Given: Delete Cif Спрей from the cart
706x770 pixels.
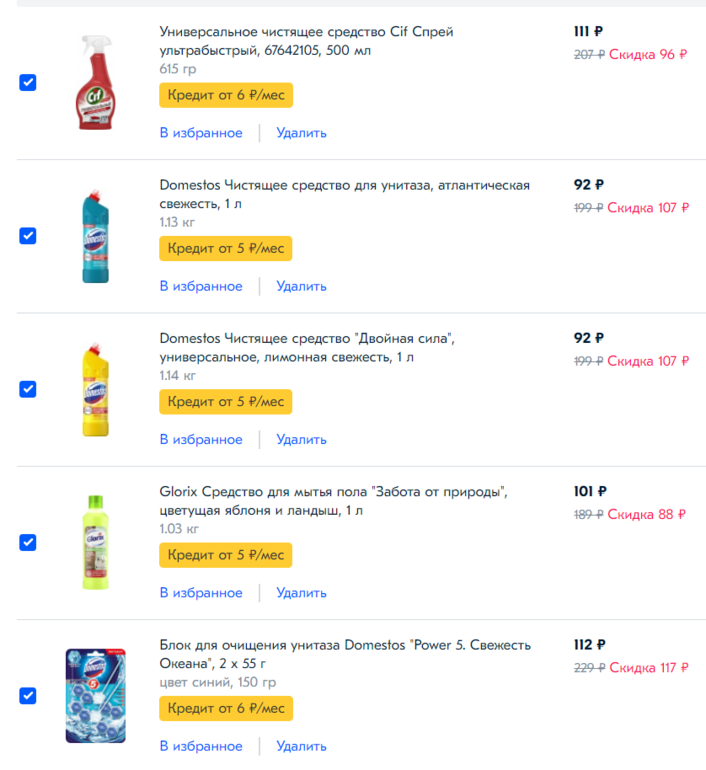Looking at the screenshot, I should coord(301,133).
